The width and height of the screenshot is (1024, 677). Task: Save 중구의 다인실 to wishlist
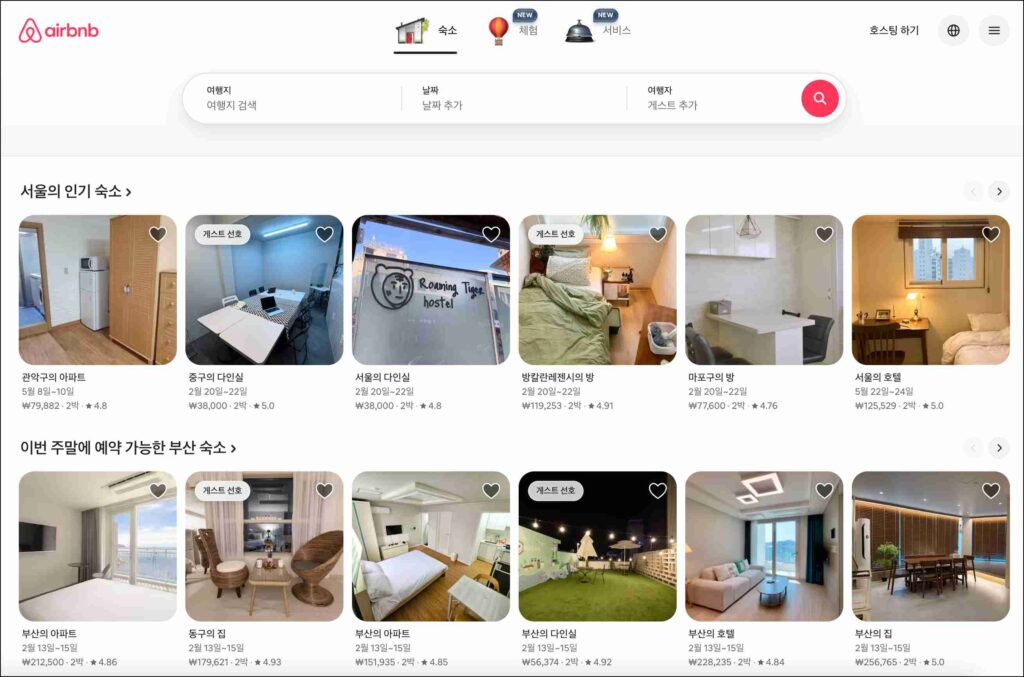click(324, 234)
